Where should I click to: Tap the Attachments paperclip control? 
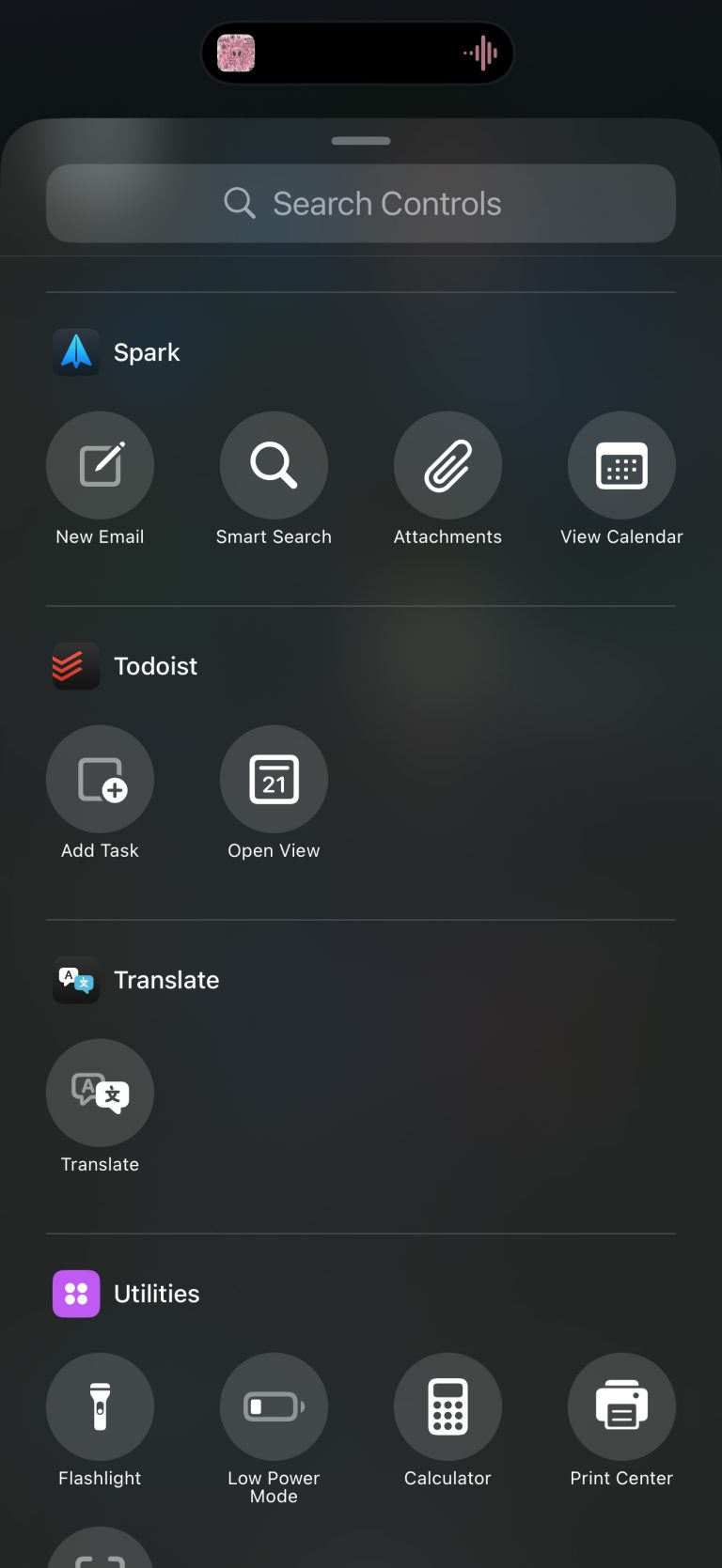click(447, 465)
